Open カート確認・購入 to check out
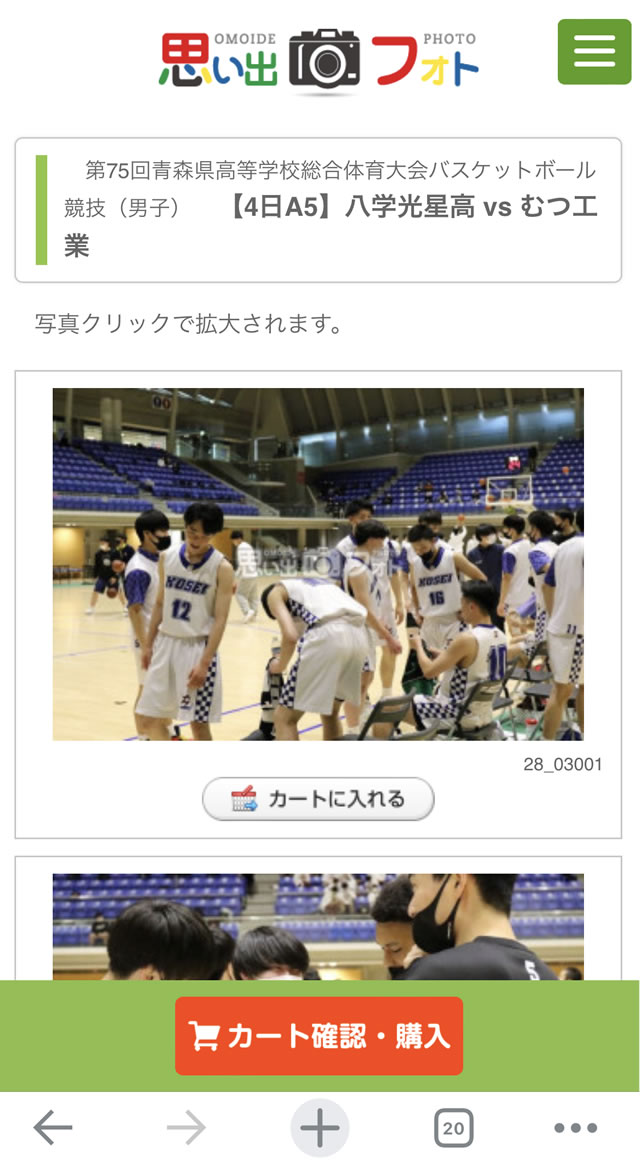 point(318,1036)
